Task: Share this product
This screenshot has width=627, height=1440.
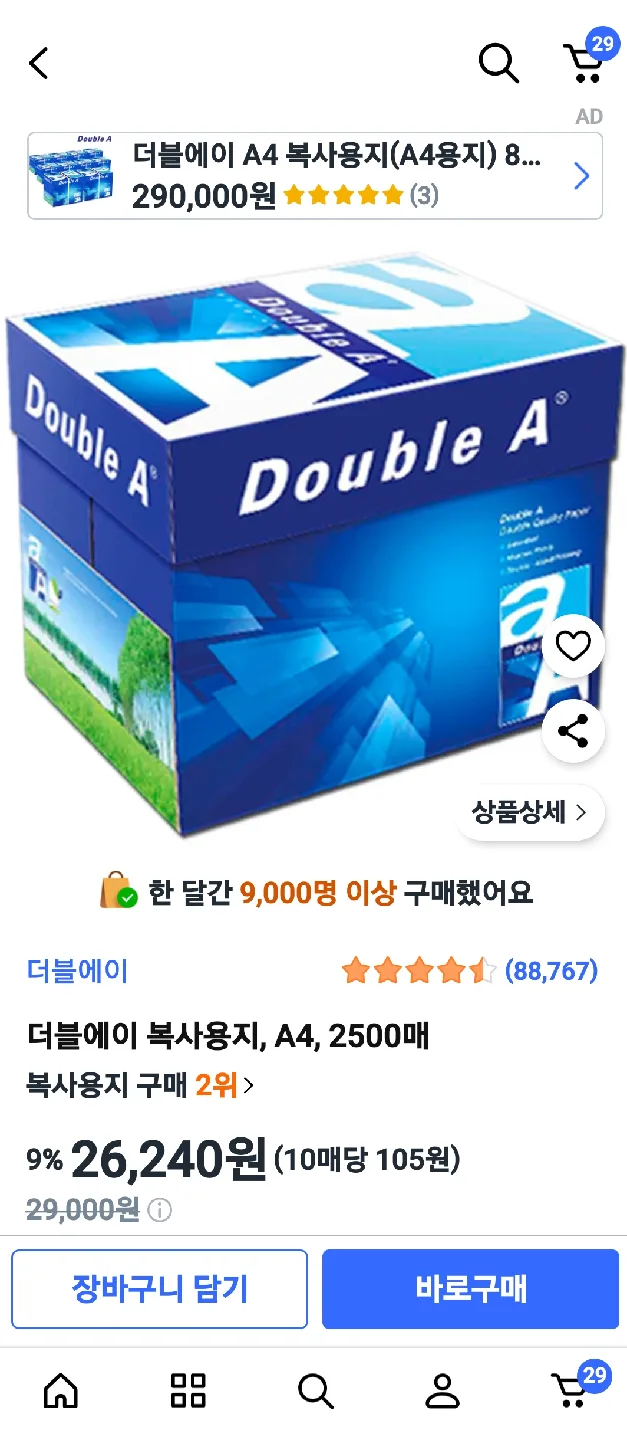Action: (573, 732)
